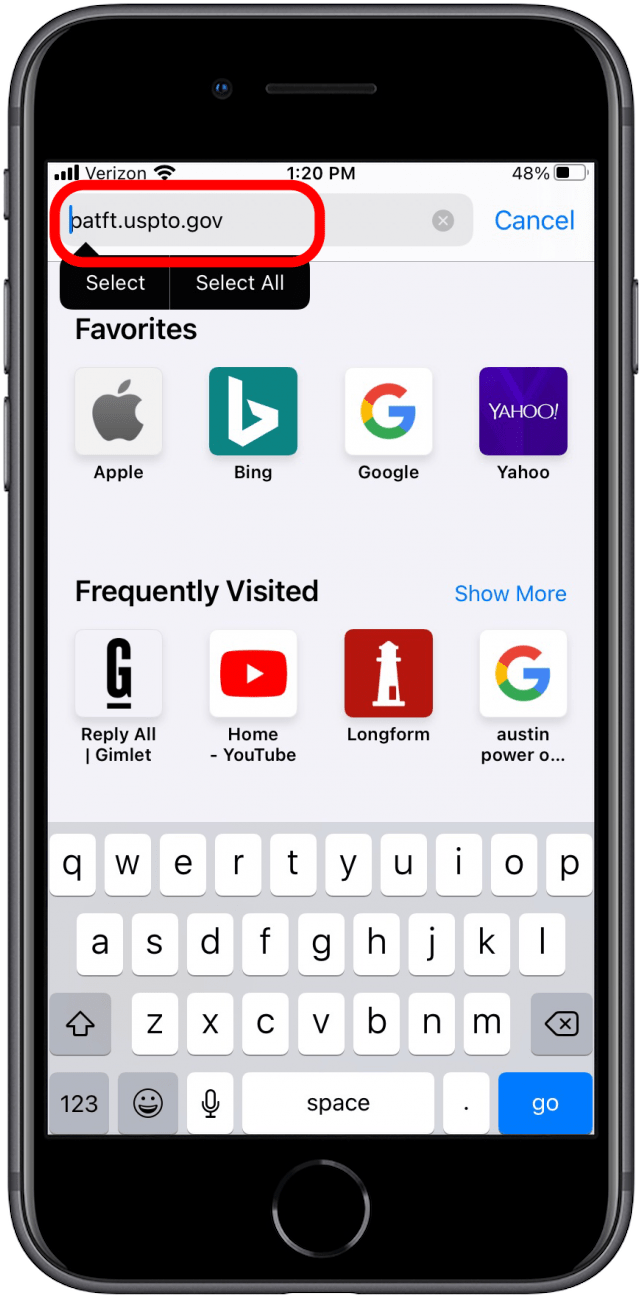
Task: Choose Select from the popup menu
Action: 115,283
